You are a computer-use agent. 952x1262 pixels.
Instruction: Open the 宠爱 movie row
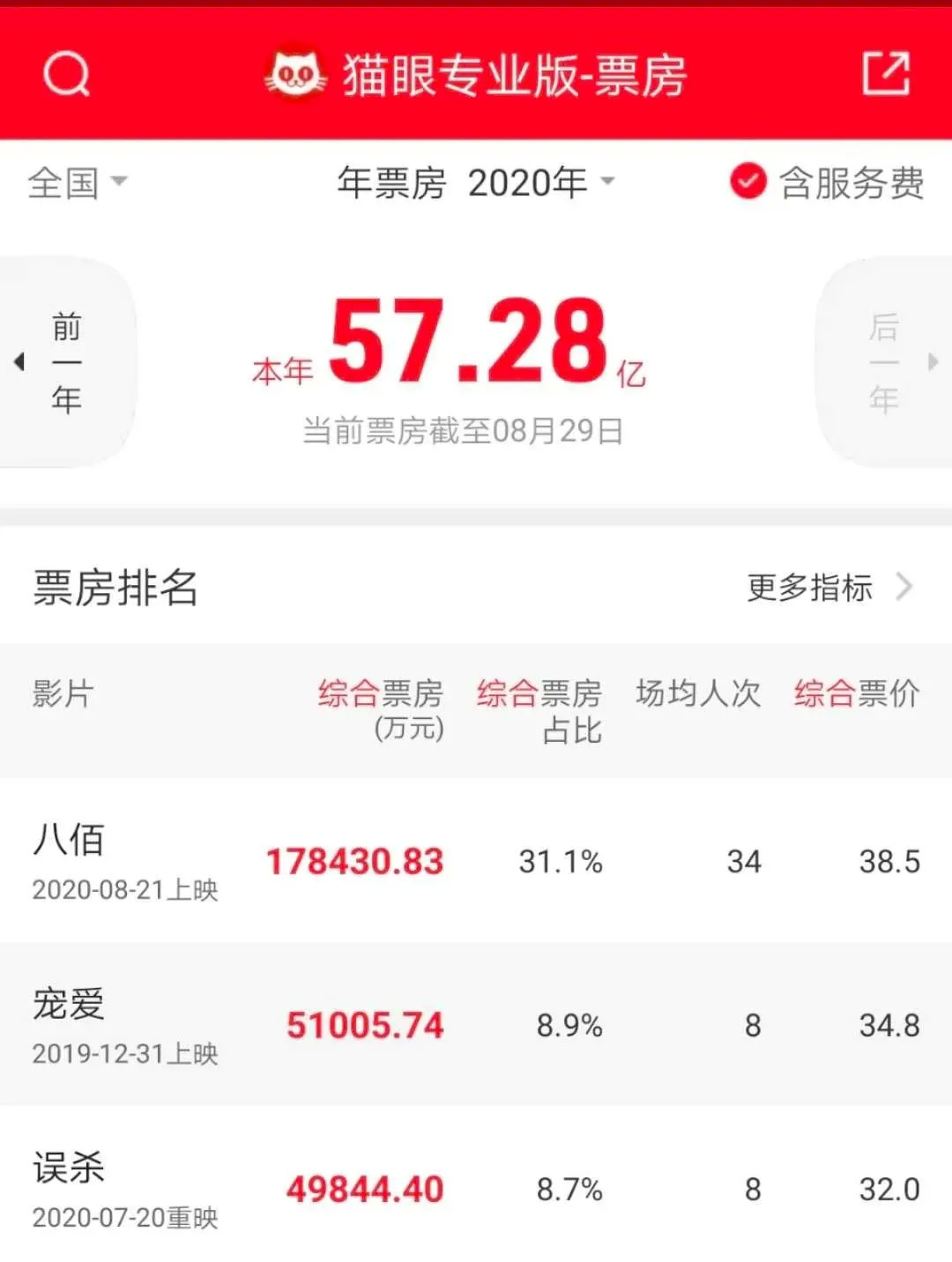(x=476, y=1024)
